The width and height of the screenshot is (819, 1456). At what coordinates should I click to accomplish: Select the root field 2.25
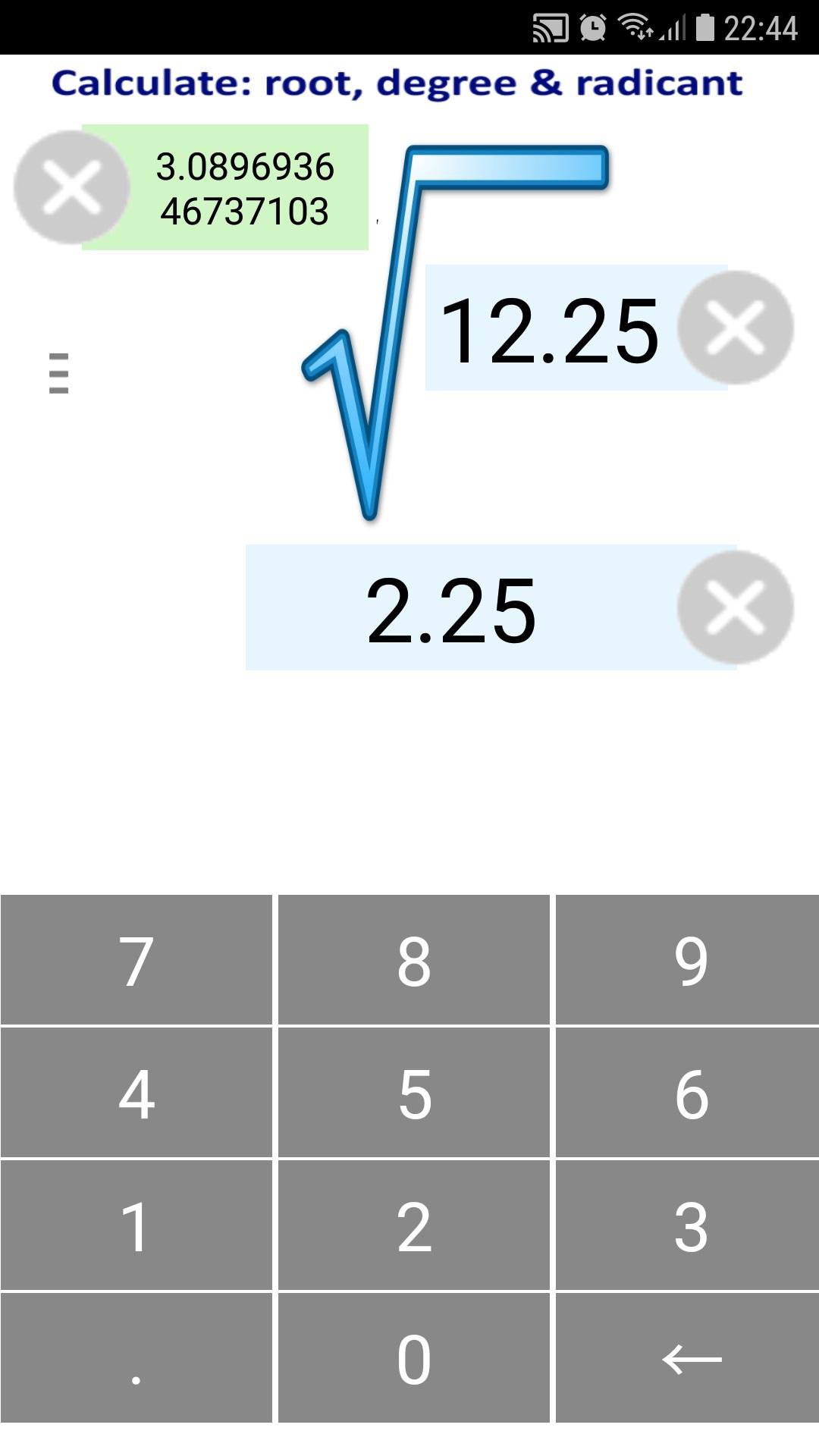(x=452, y=607)
